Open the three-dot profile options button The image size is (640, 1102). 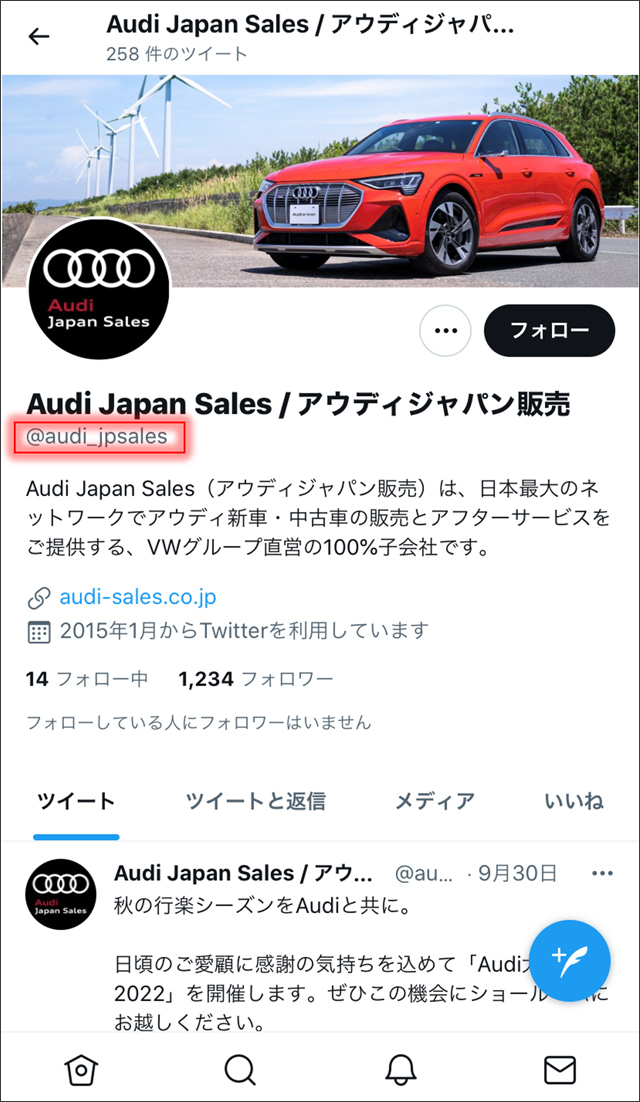(x=445, y=331)
